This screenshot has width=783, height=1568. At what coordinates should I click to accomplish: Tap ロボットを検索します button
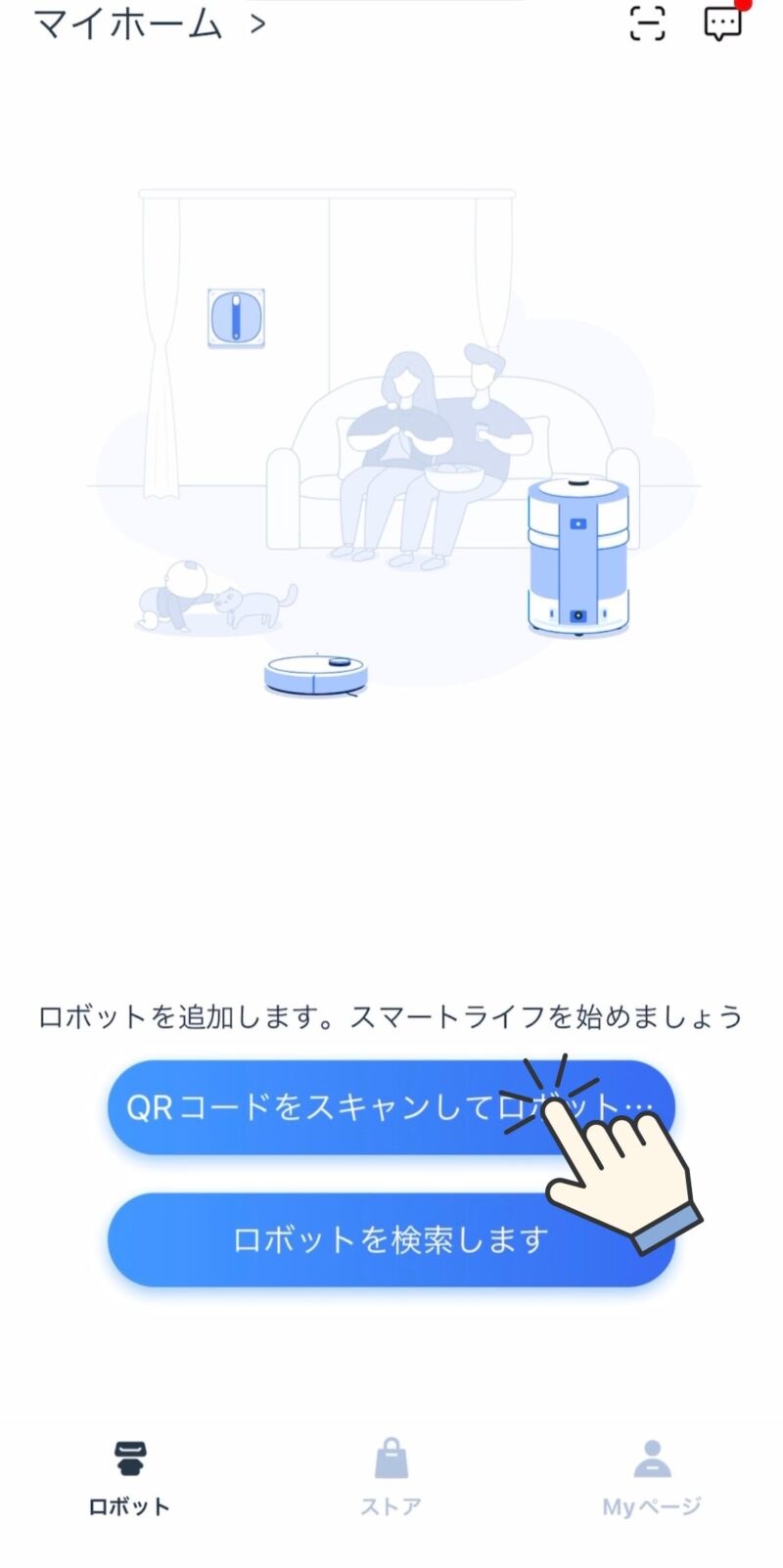[x=391, y=1239]
